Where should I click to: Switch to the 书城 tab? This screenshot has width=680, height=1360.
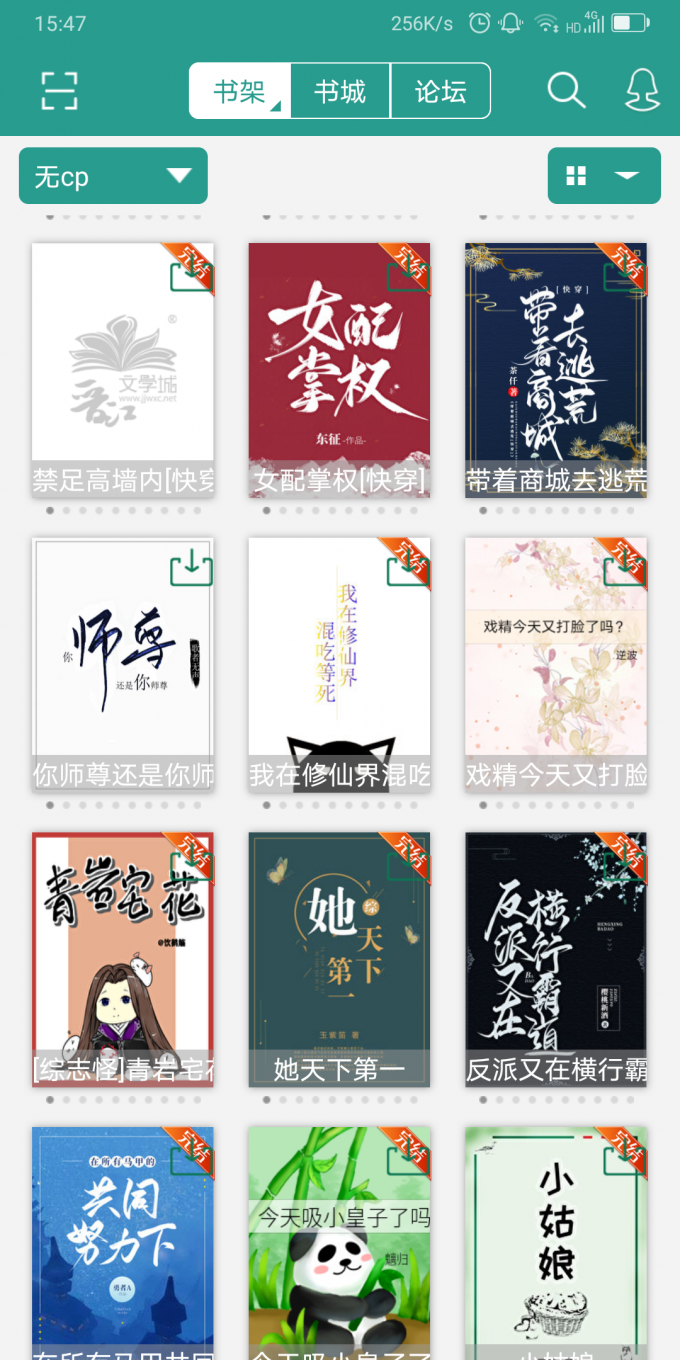[340, 92]
